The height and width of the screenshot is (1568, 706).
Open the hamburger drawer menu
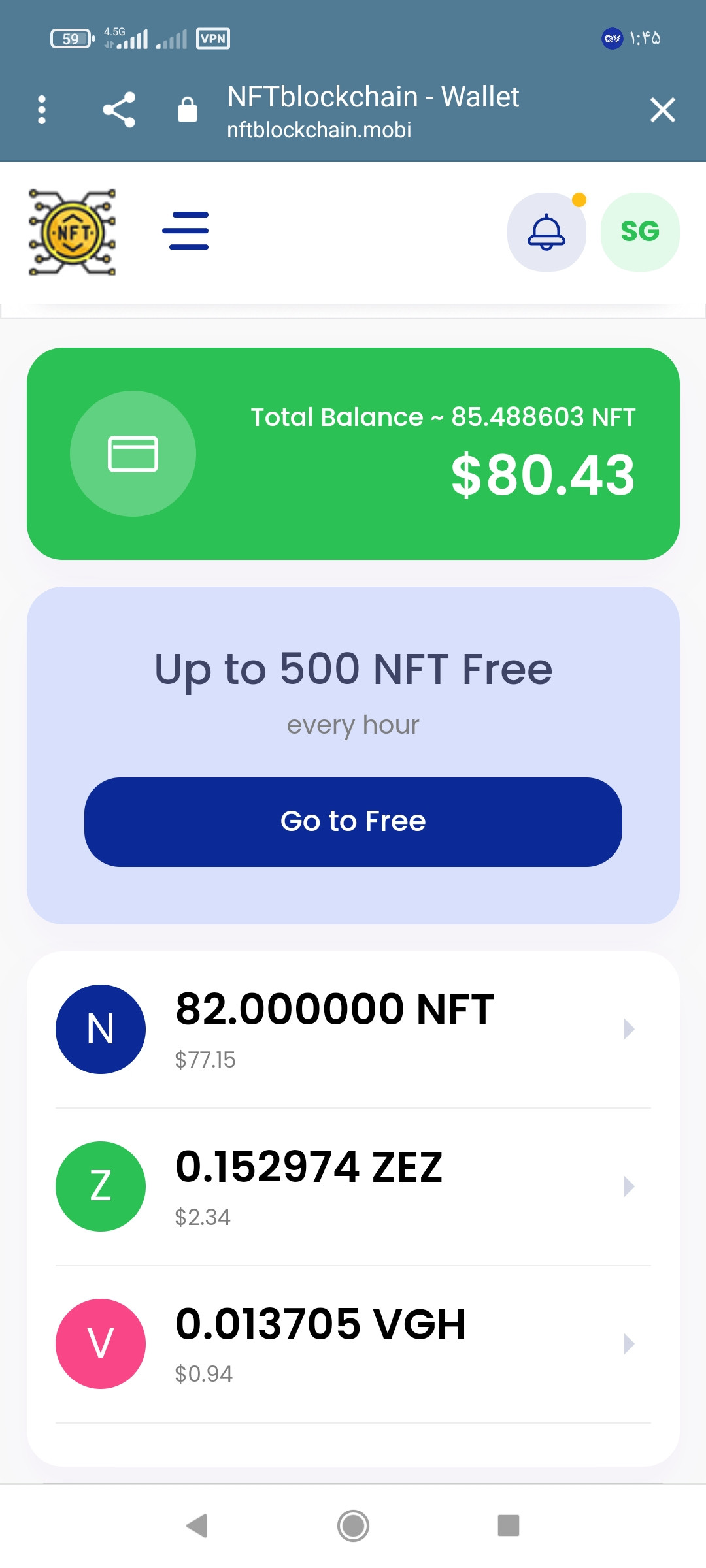[186, 231]
